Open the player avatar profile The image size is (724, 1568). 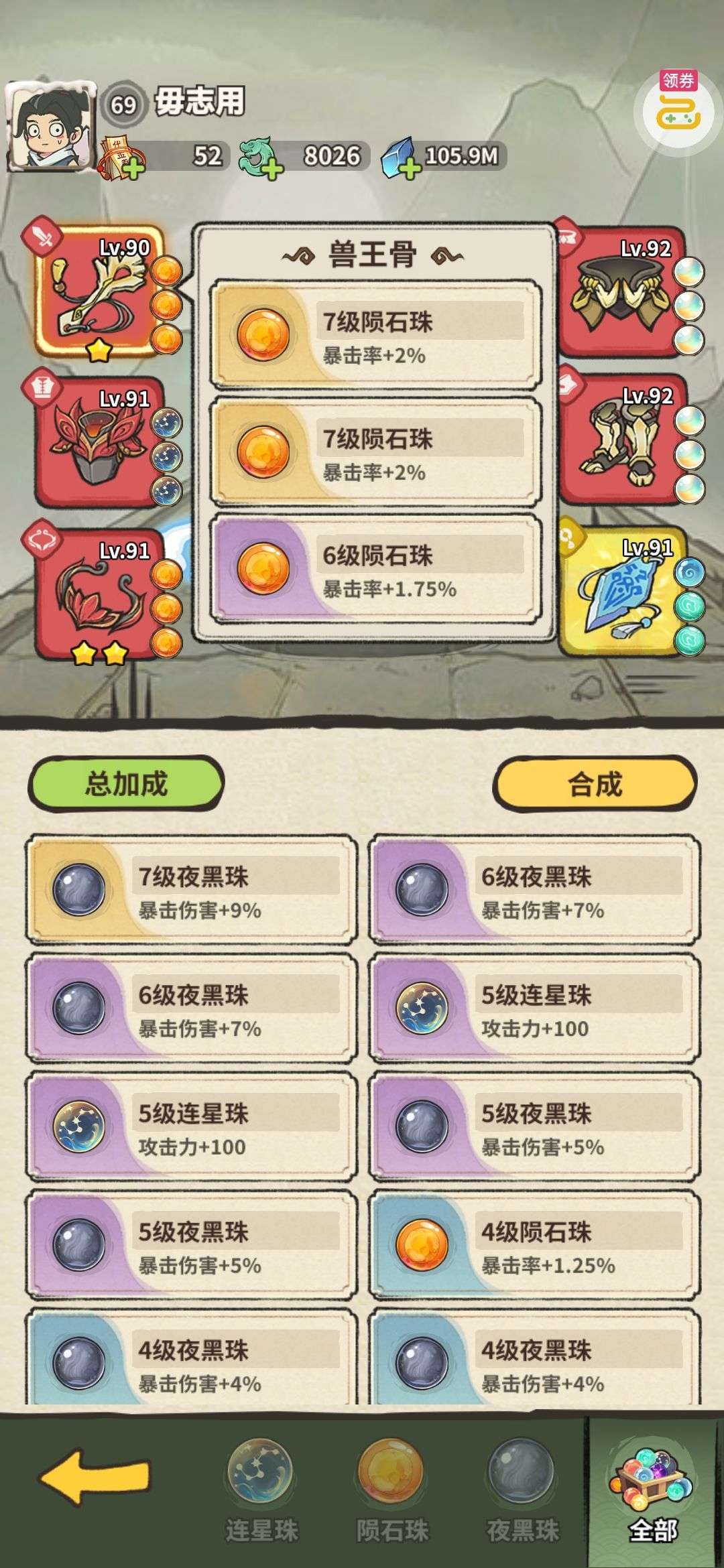click(x=51, y=127)
